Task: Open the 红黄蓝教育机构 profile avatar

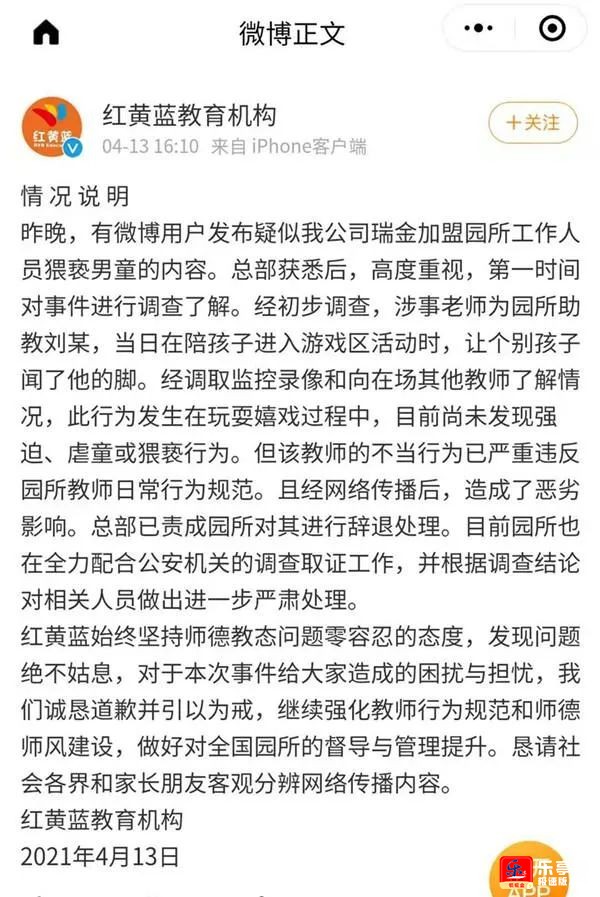Action: 52,129
